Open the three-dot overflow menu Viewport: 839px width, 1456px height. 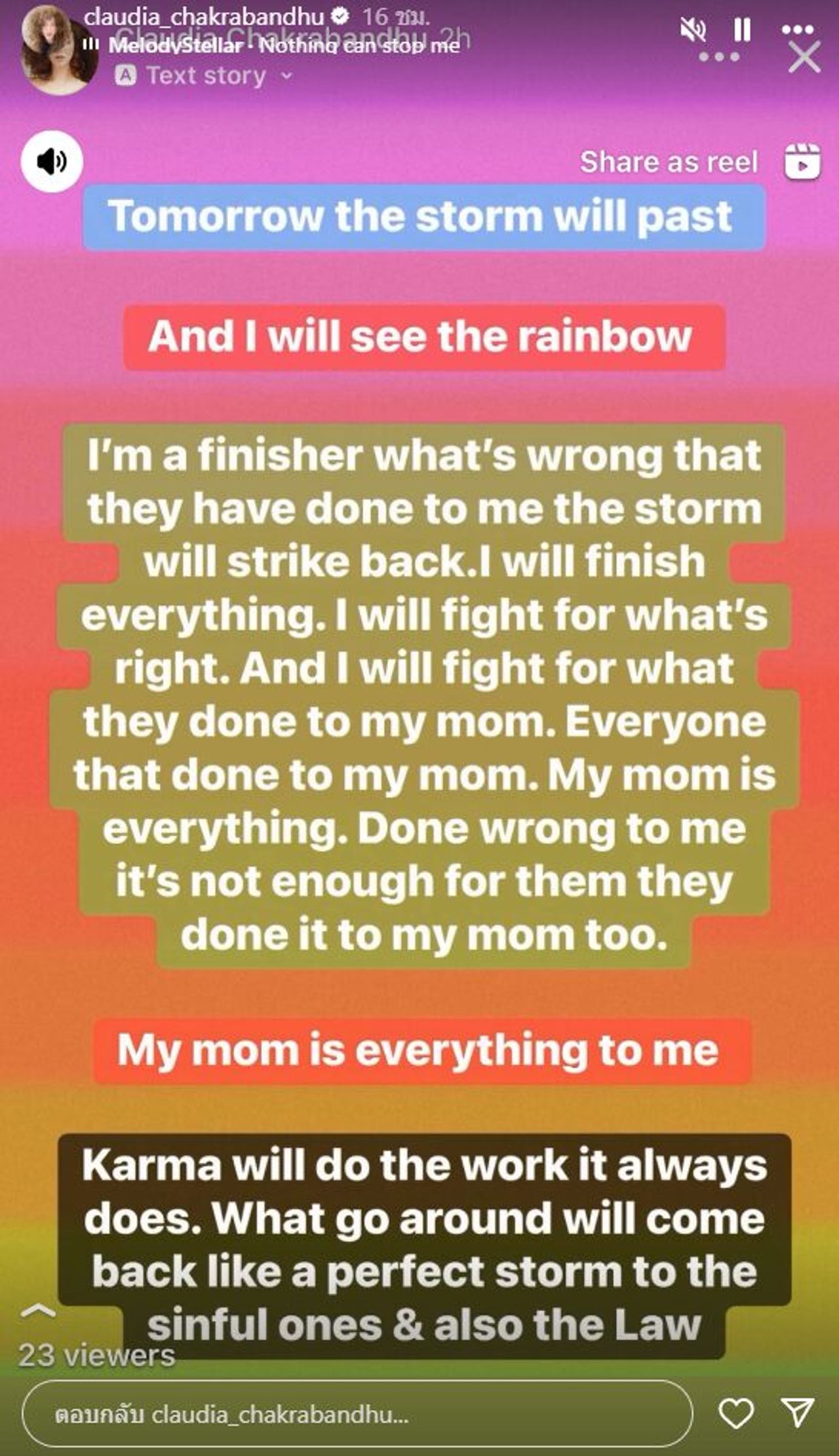coord(798,29)
